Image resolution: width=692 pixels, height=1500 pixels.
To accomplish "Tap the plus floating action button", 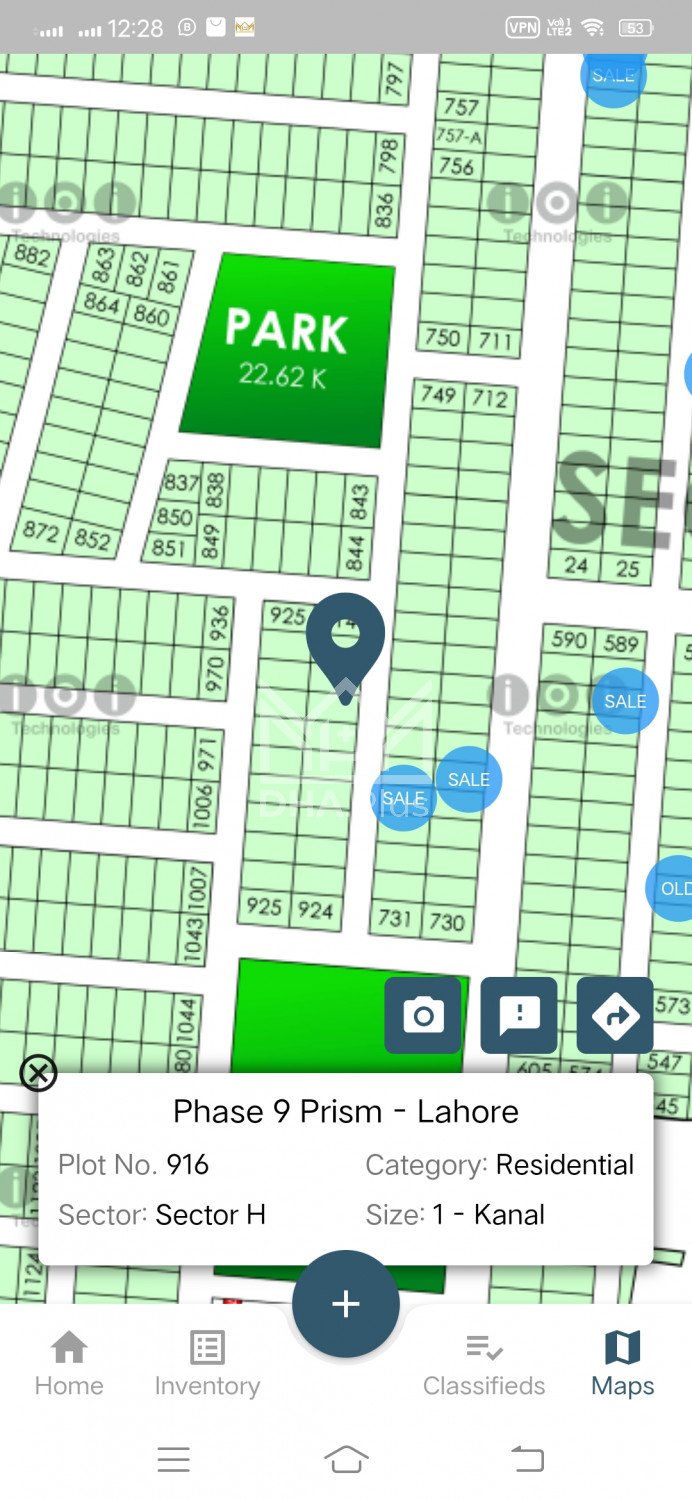I will coord(346,1304).
